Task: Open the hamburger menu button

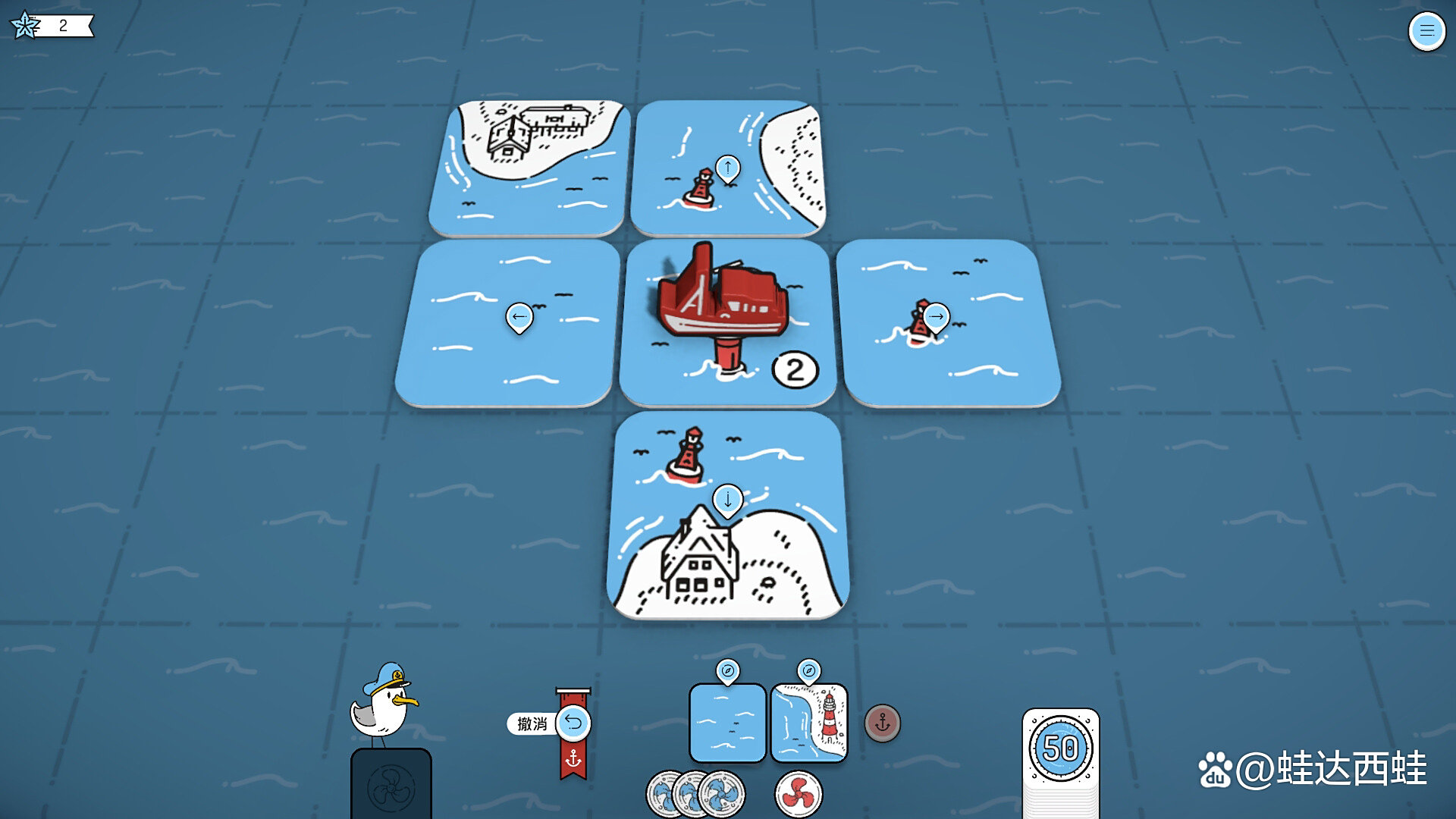Action: click(x=1426, y=31)
